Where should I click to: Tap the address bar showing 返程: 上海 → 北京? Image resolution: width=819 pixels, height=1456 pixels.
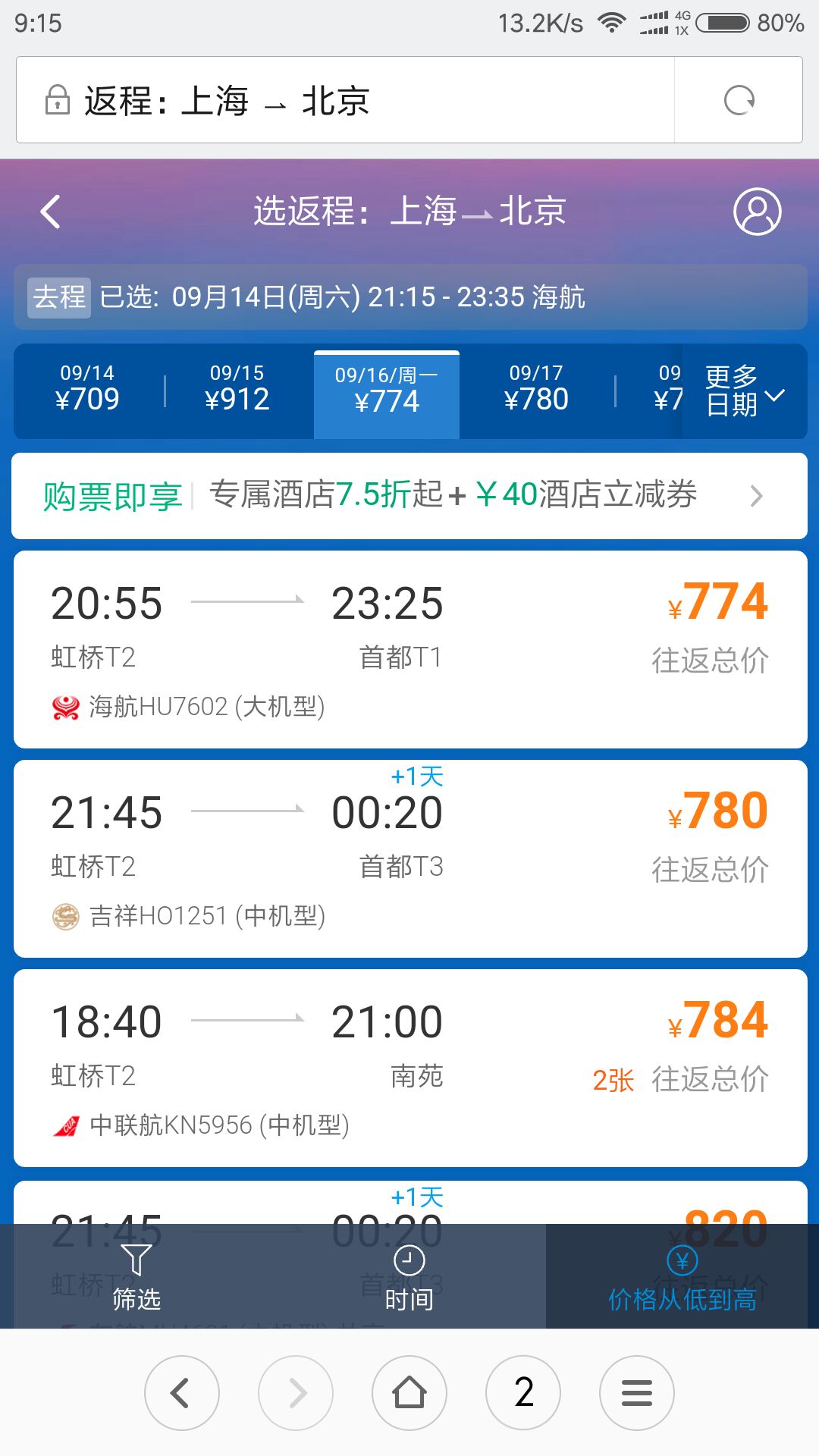click(345, 100)
